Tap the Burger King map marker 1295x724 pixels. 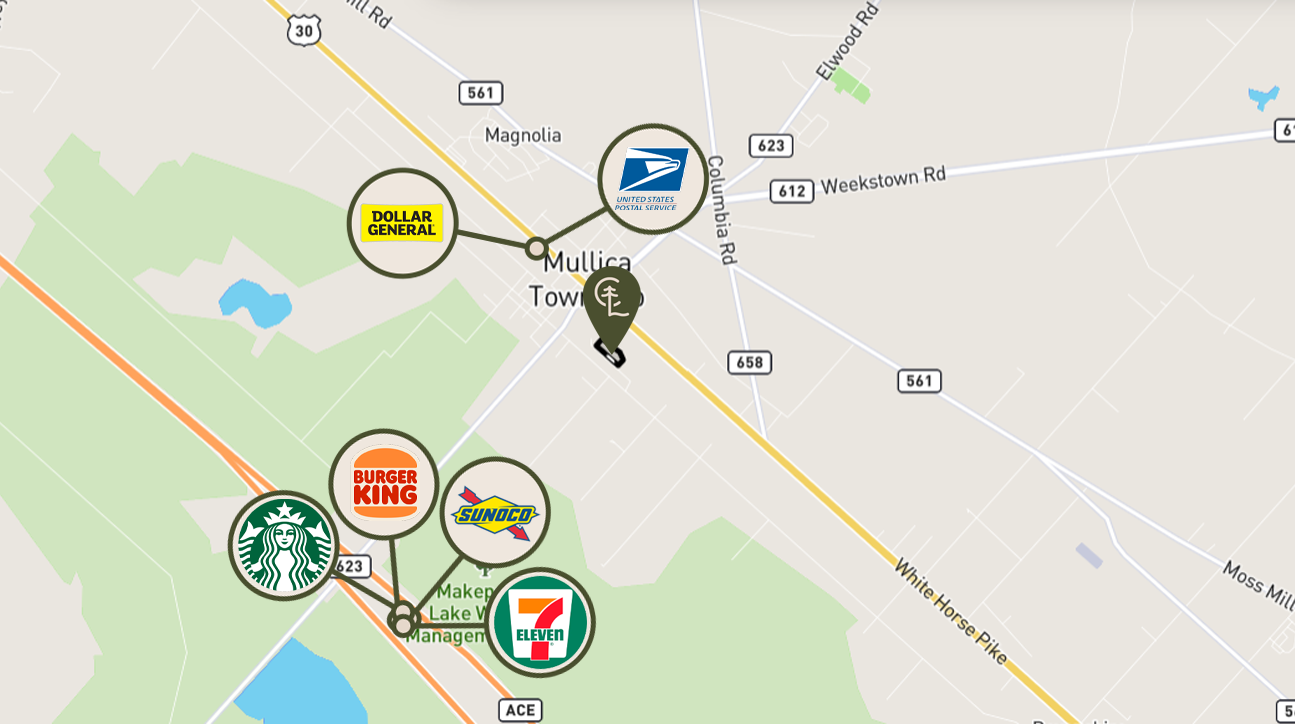384,484
